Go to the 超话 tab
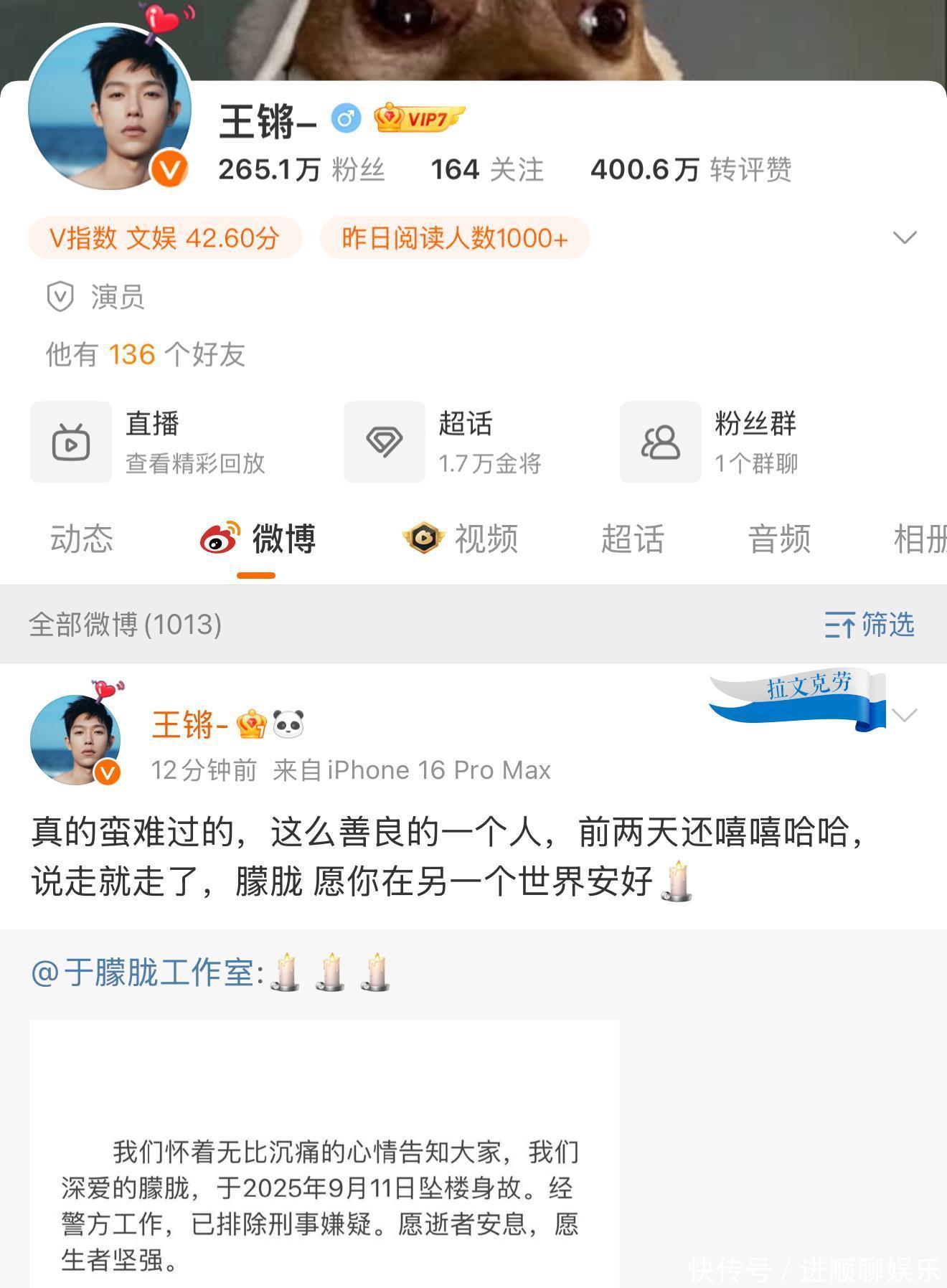The image size is (947, 1288). point(632,539)
